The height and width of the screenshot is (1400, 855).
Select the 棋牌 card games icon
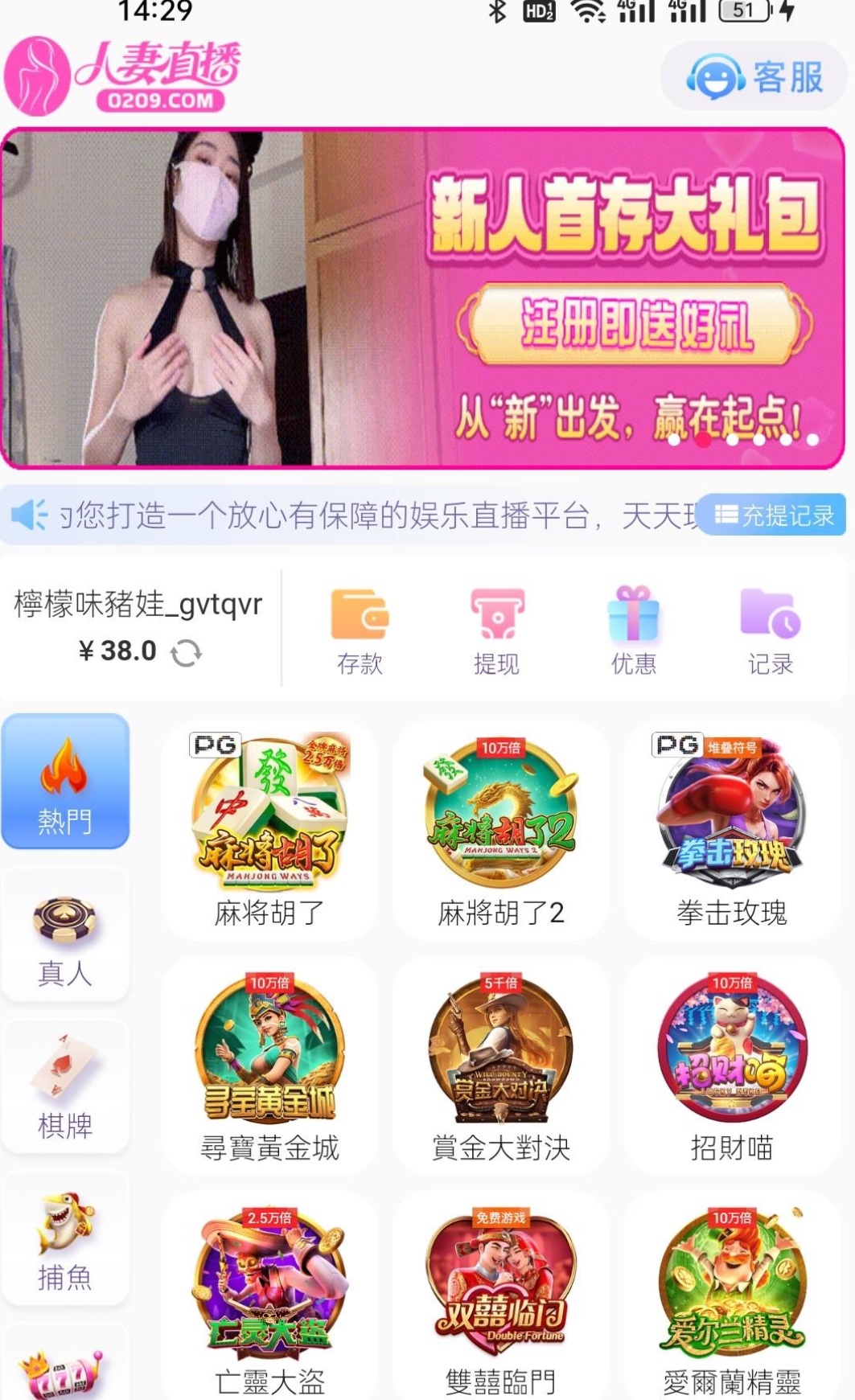[x=66, y=1084]
